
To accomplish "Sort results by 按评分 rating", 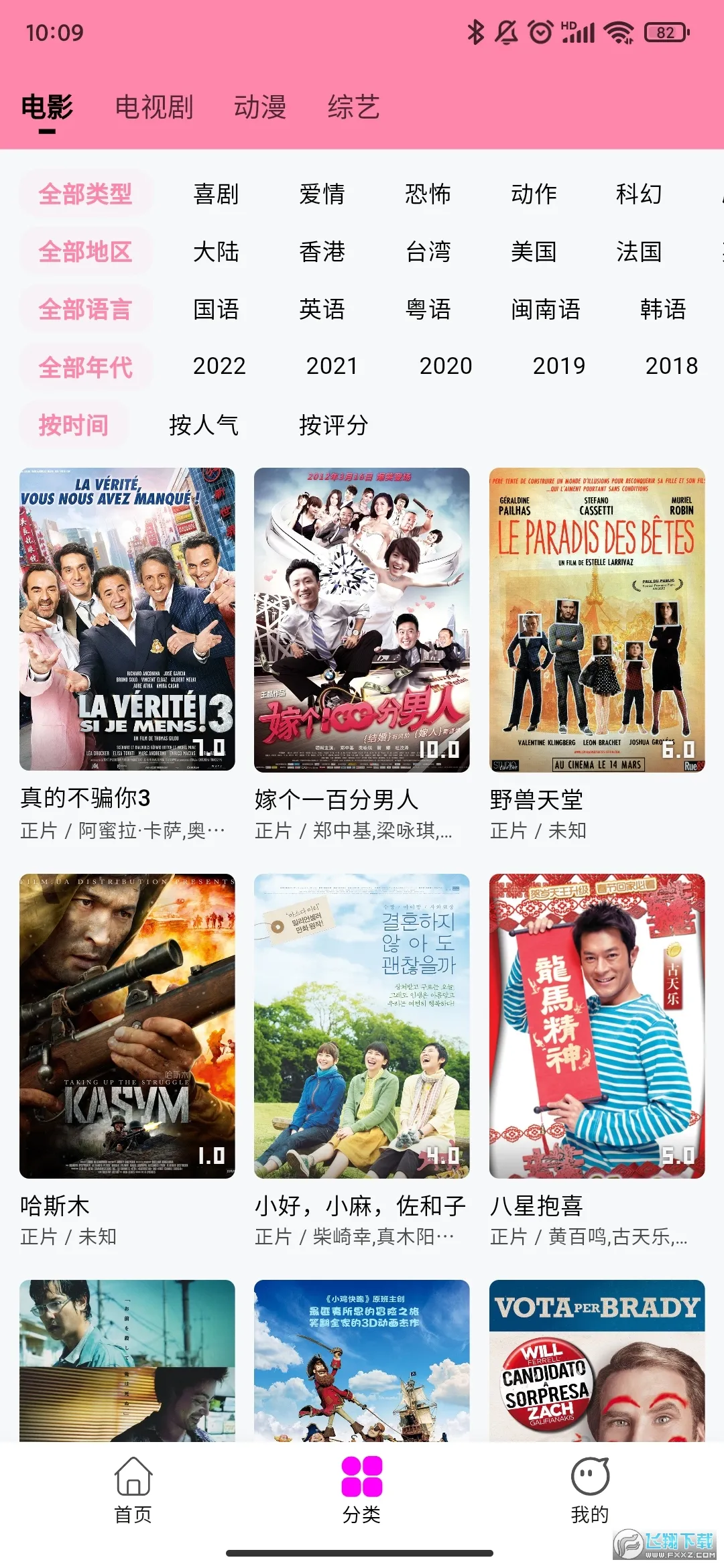I will tap(333, 426).
